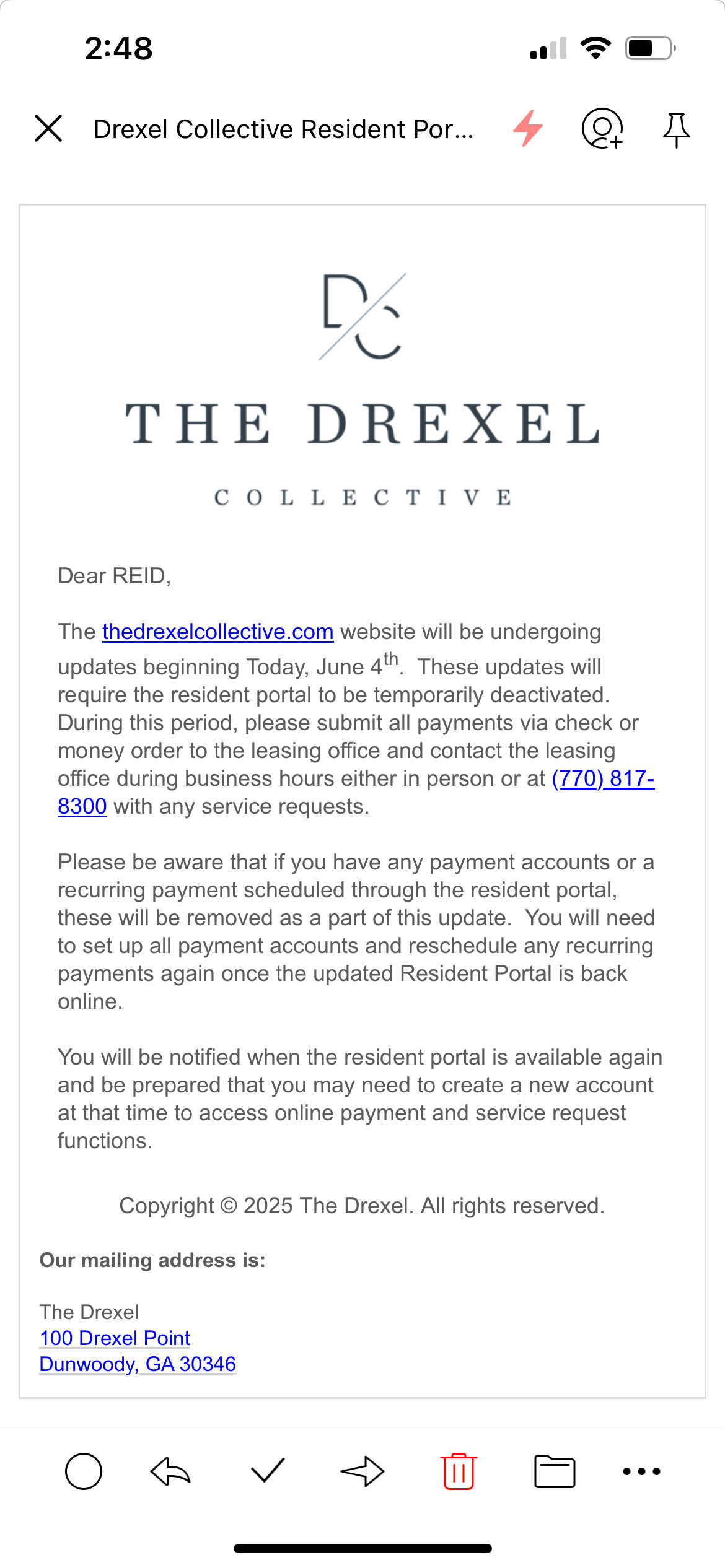Reply to this email
This screenshot has width=725, height=1568.
pos(171,1471)
